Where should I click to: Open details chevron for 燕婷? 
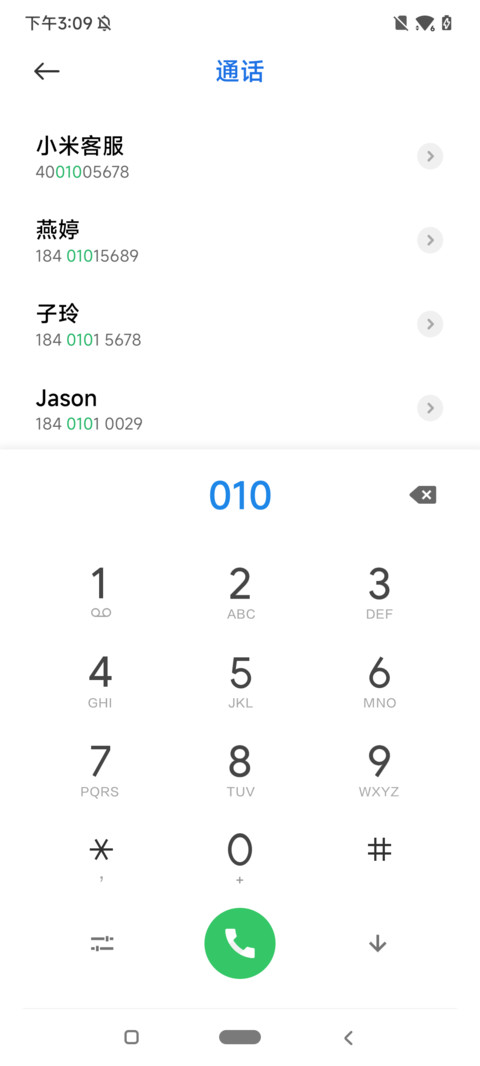[430, 241]
